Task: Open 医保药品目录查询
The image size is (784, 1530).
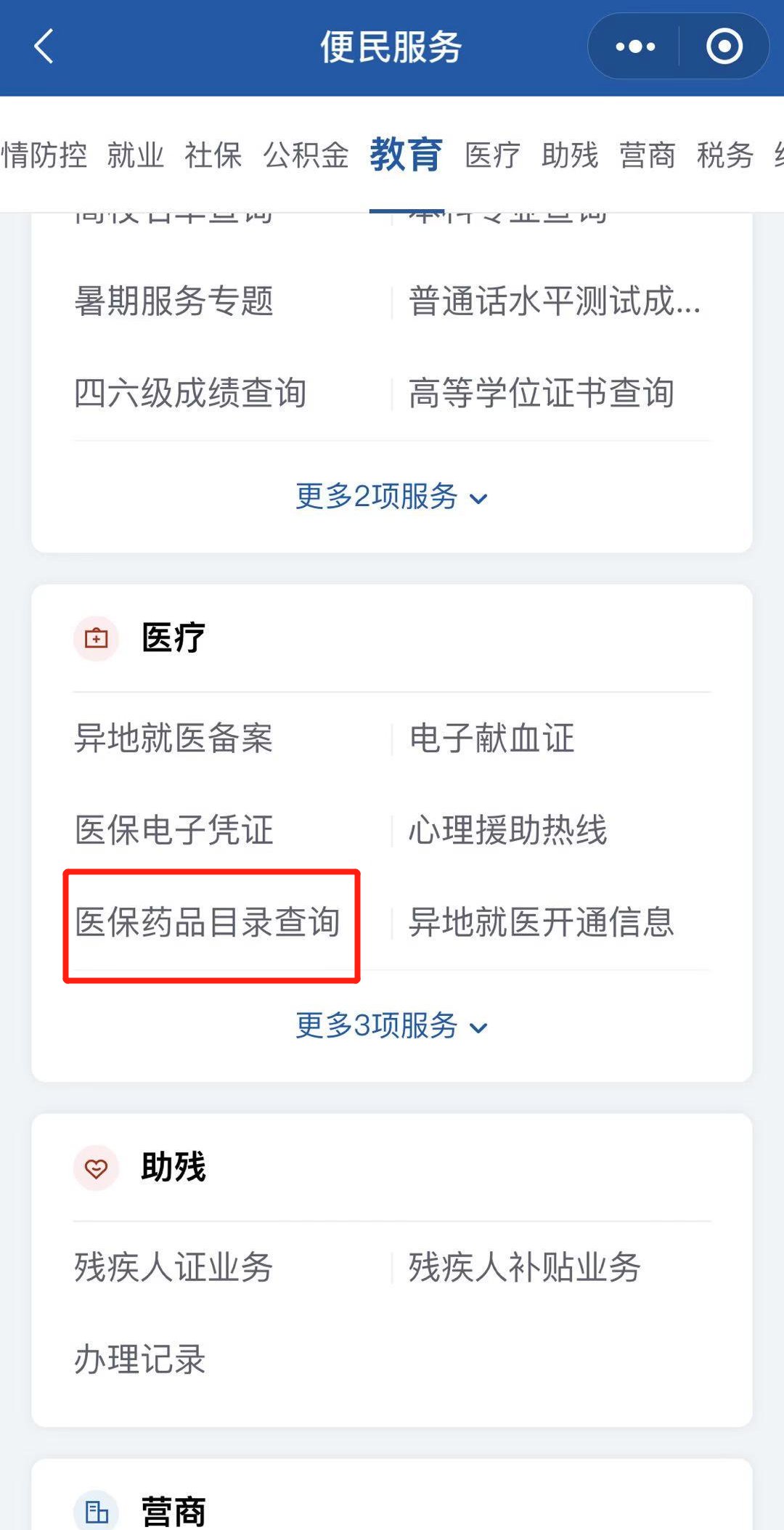Action: click(x=208, y=923)
